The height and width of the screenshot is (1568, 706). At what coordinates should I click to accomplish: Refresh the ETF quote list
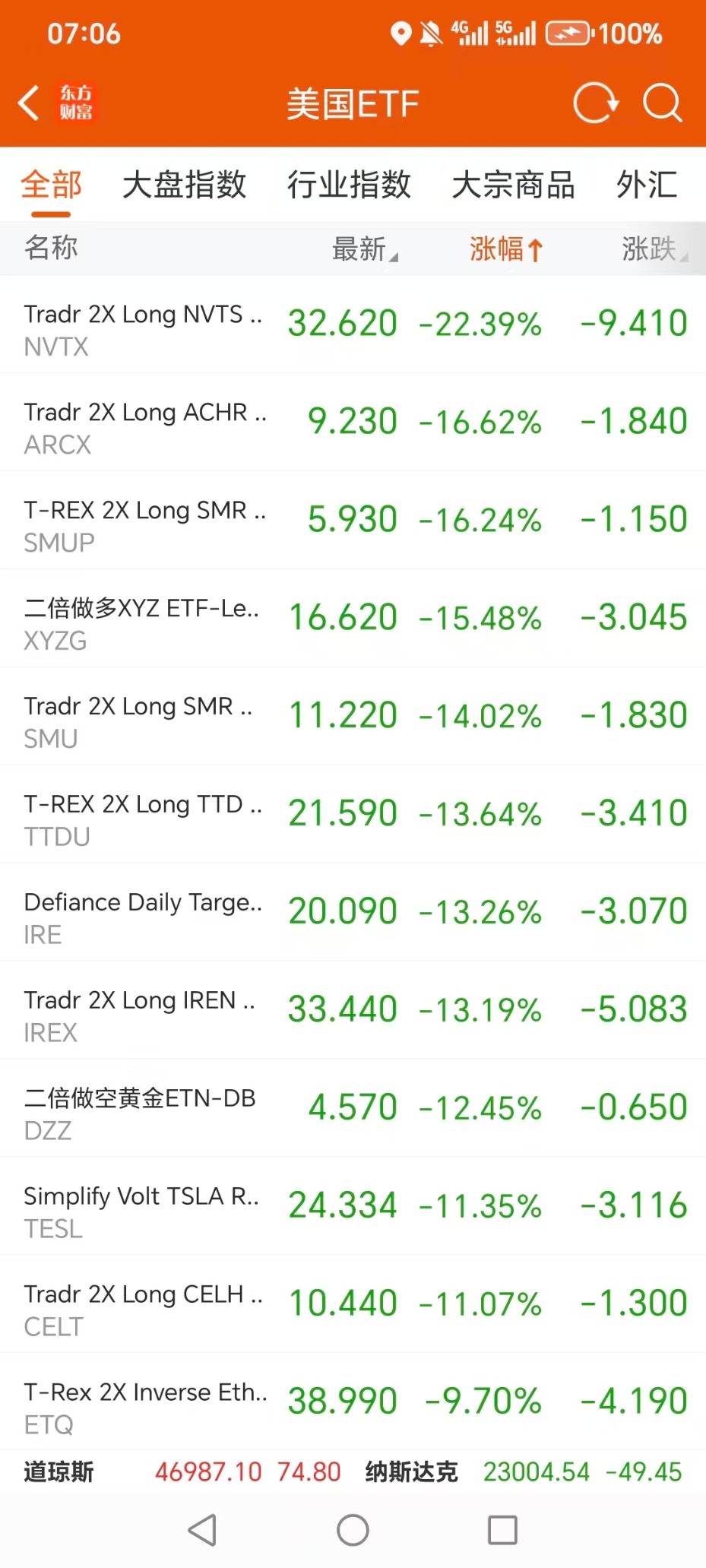(x=595, y=103)
